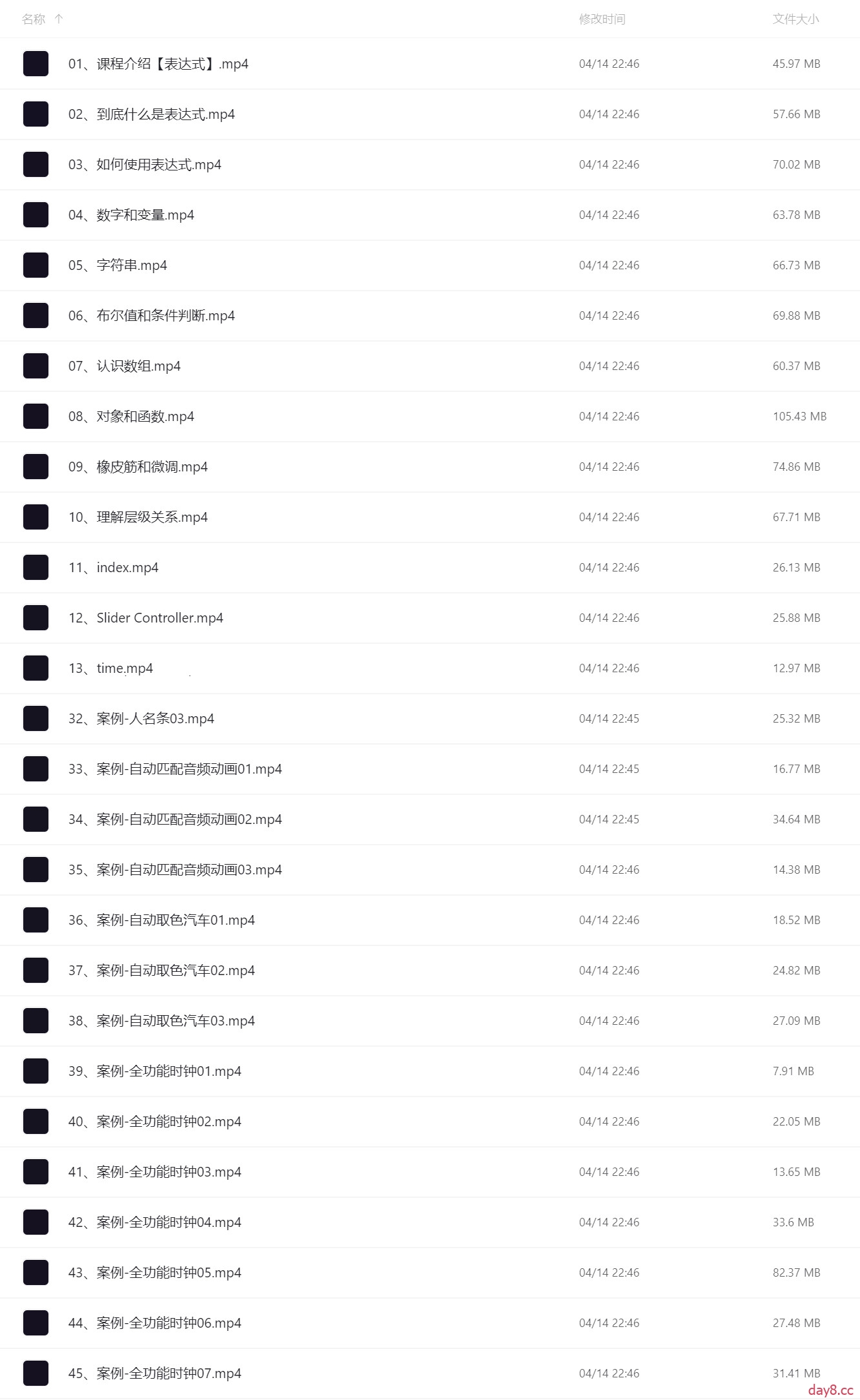Open 45、案例-全功能时钟07.mp4
860x1400 pixels.
[154, 1374]
